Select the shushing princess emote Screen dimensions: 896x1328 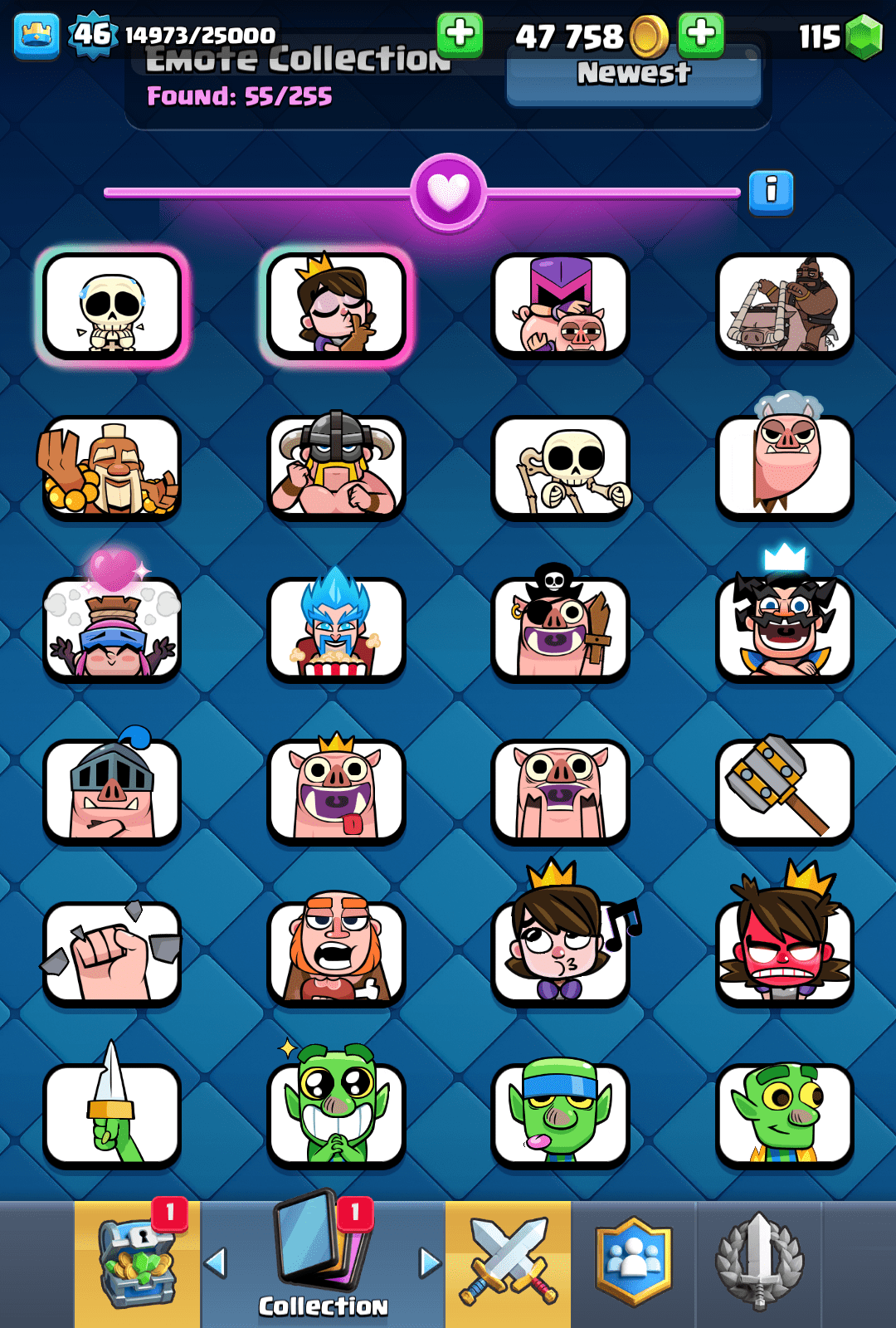(336, 305)
